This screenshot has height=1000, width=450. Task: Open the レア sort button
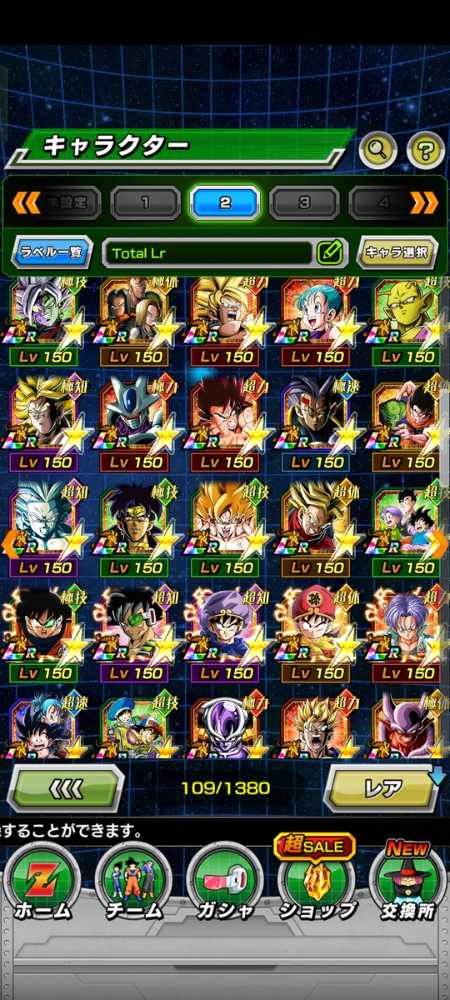(x=382, y=789)
